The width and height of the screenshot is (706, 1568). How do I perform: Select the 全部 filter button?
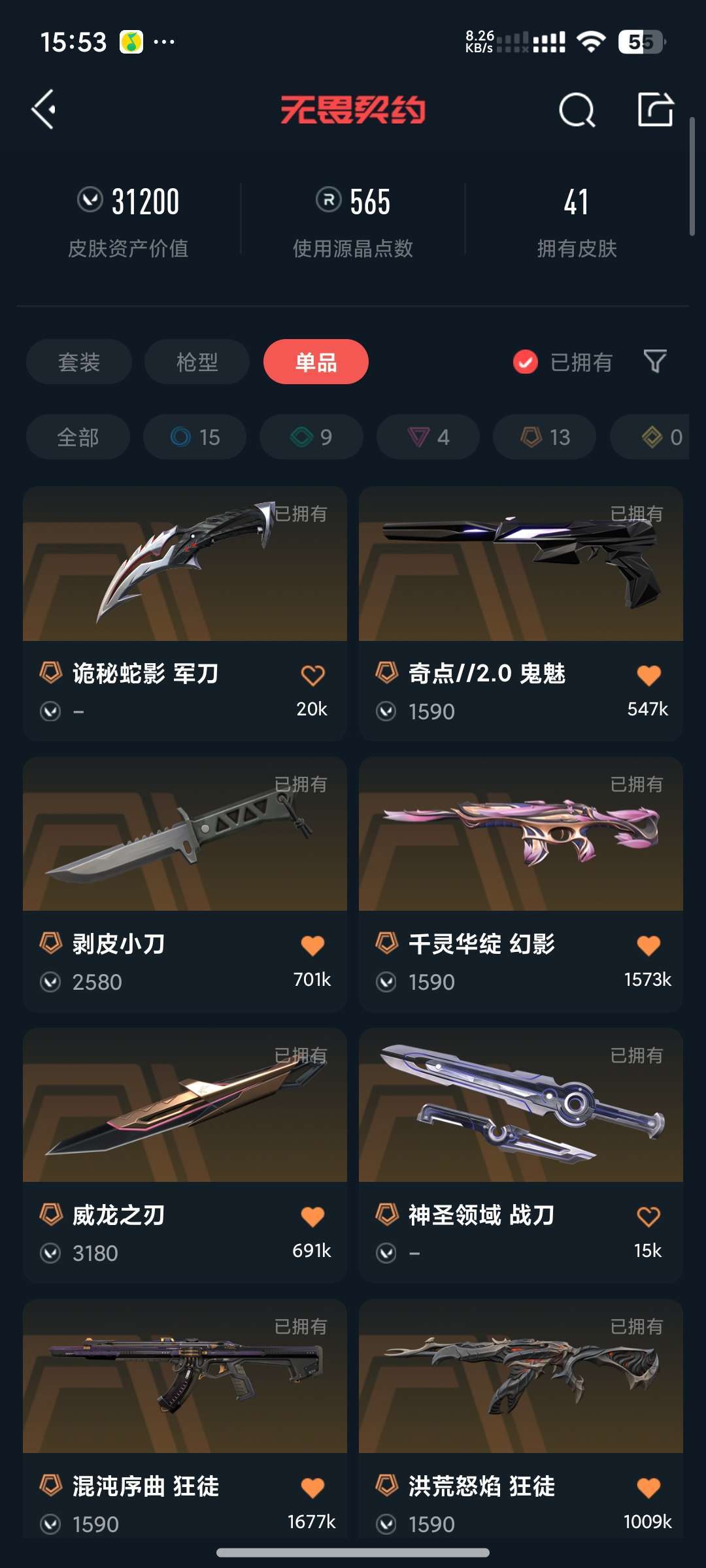tap(77, 437)
